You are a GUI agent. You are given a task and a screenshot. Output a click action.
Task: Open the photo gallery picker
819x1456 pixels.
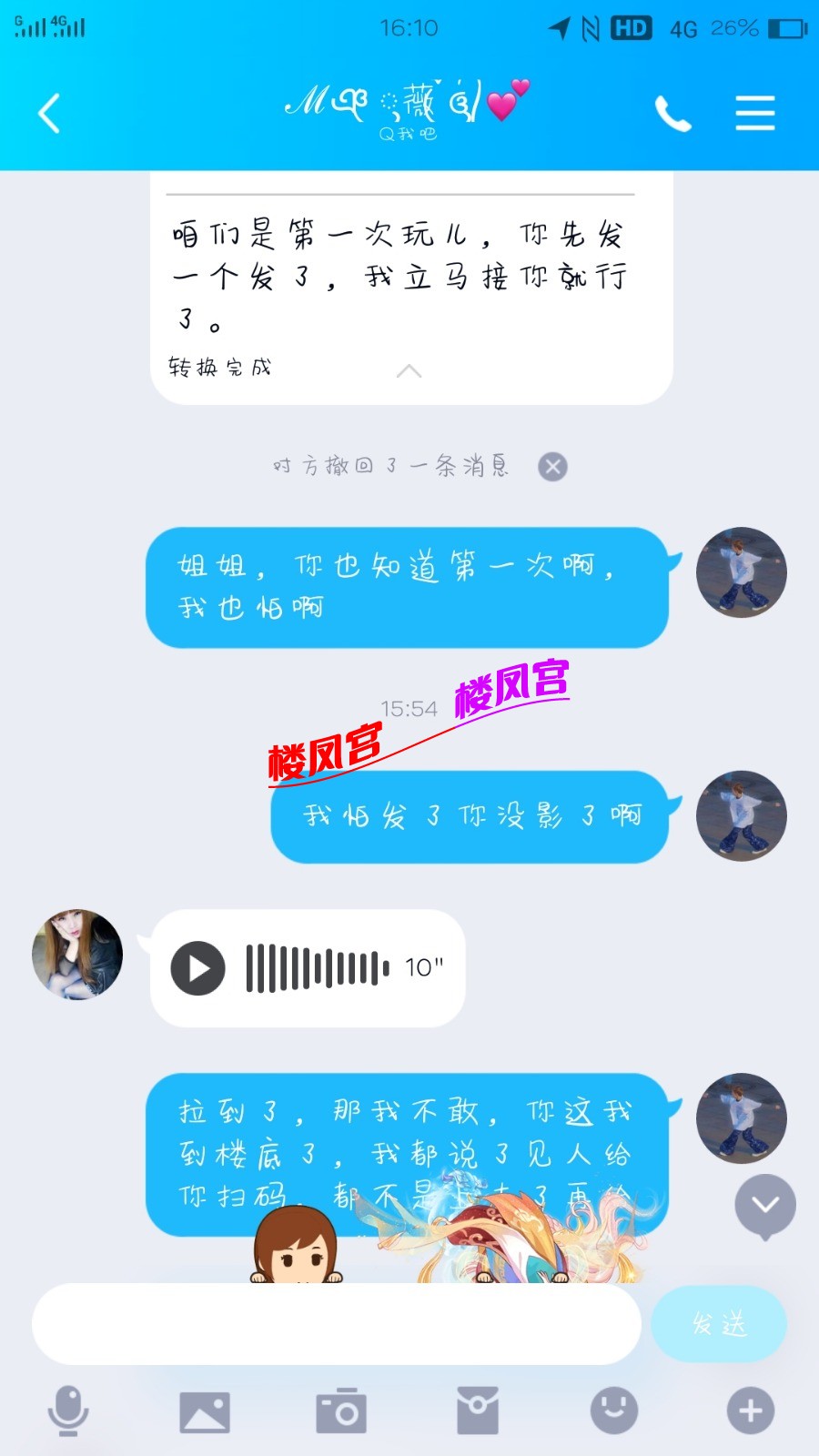tap(205, 1411)
